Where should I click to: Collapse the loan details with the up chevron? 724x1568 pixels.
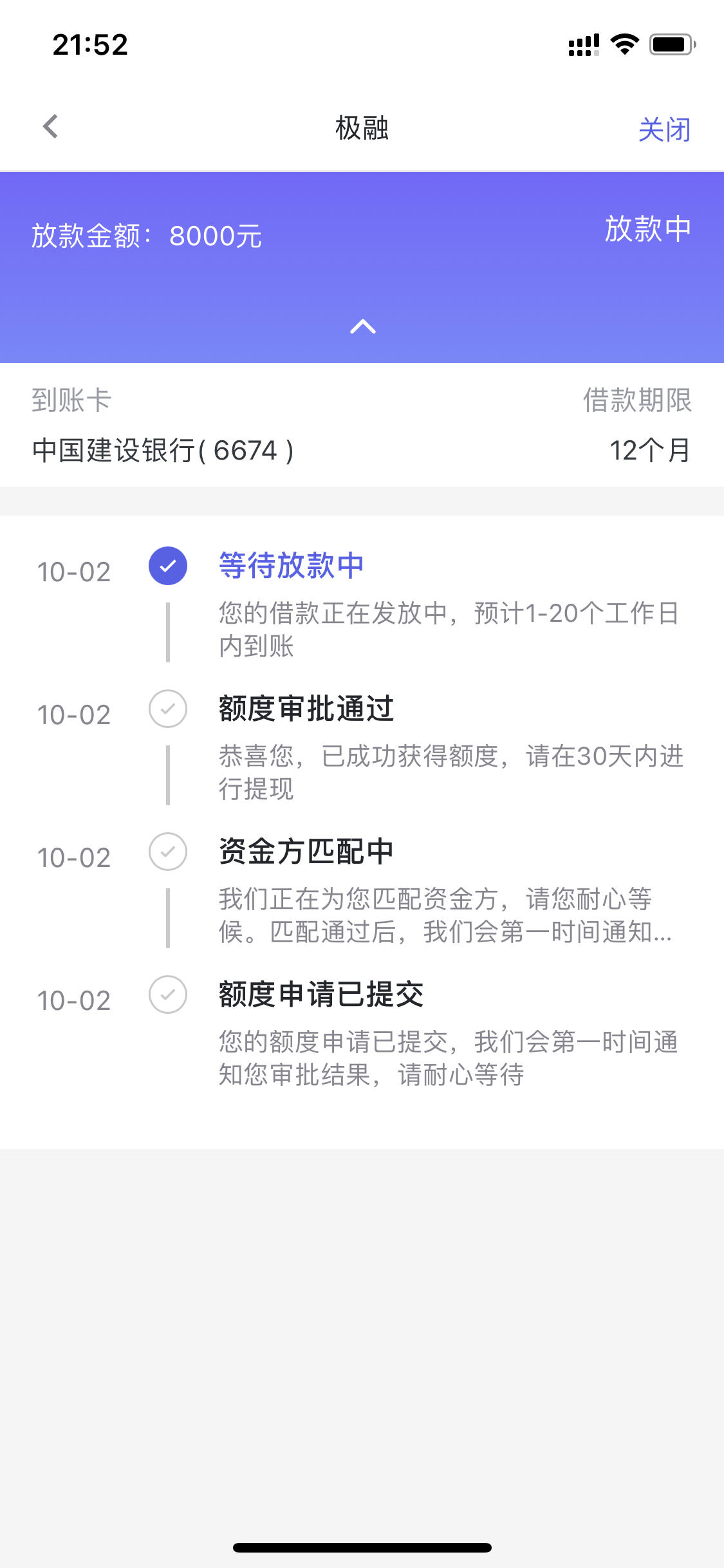[x=362, y=327]
